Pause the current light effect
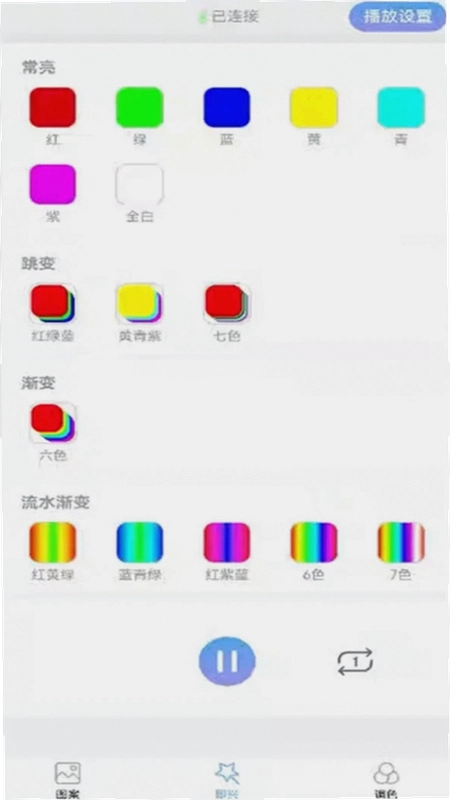 pyautogui.click(x=227, y=661)
